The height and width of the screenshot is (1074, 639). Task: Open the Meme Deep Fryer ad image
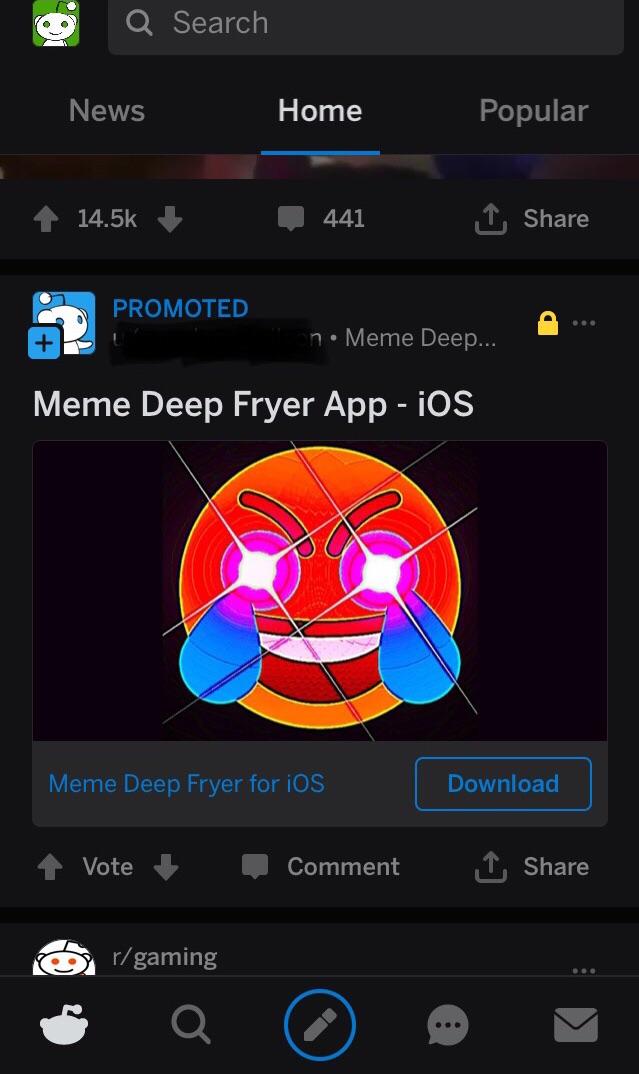[x=320, y=590]
